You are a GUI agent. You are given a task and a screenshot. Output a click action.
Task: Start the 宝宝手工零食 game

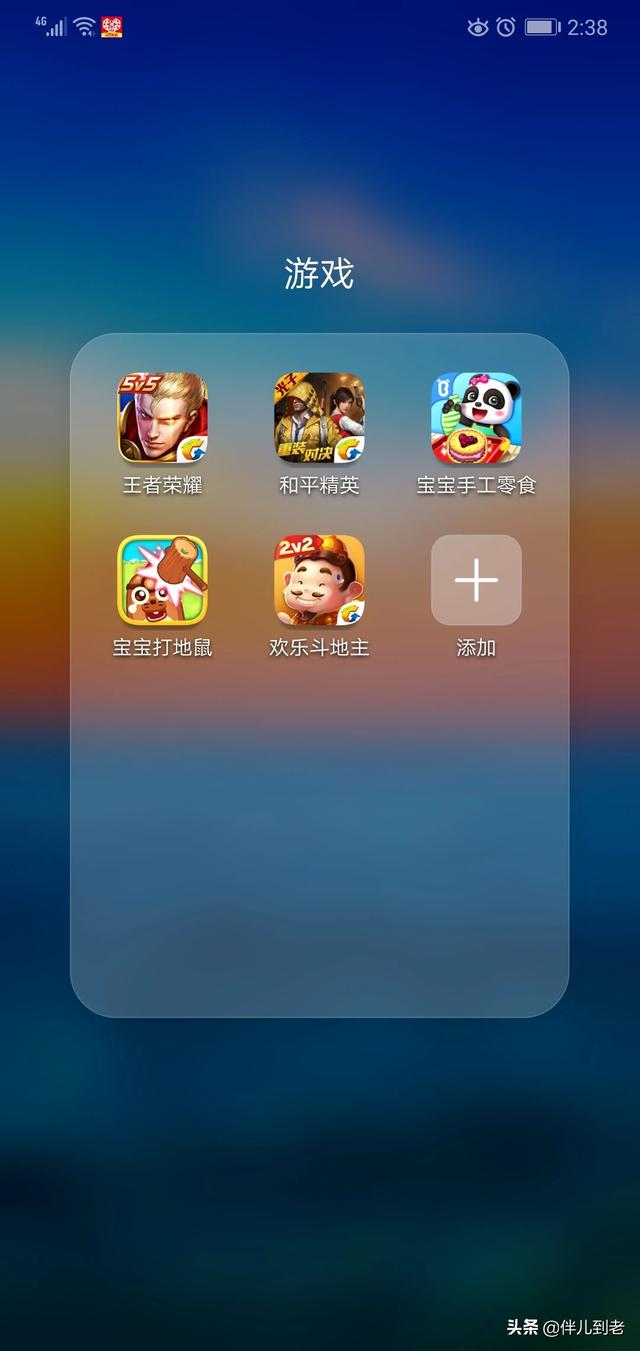coord(476,418)
